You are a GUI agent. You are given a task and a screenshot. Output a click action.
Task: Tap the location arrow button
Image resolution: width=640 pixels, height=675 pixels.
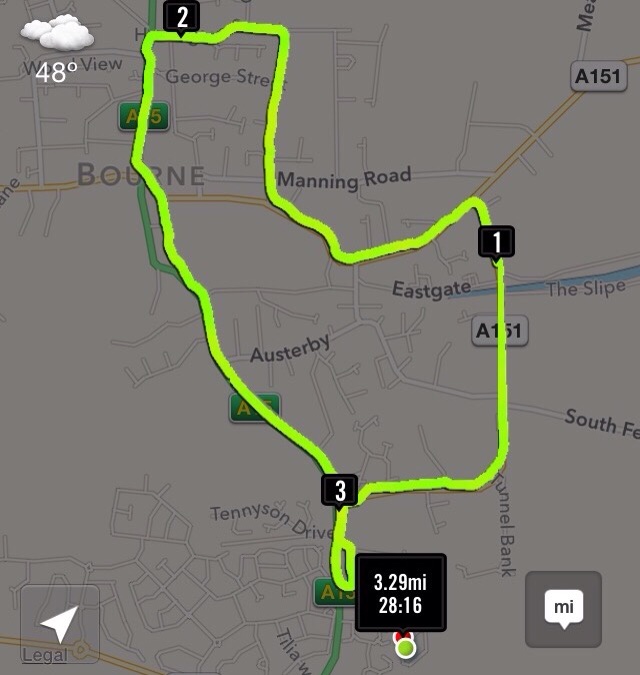[59, 622]
